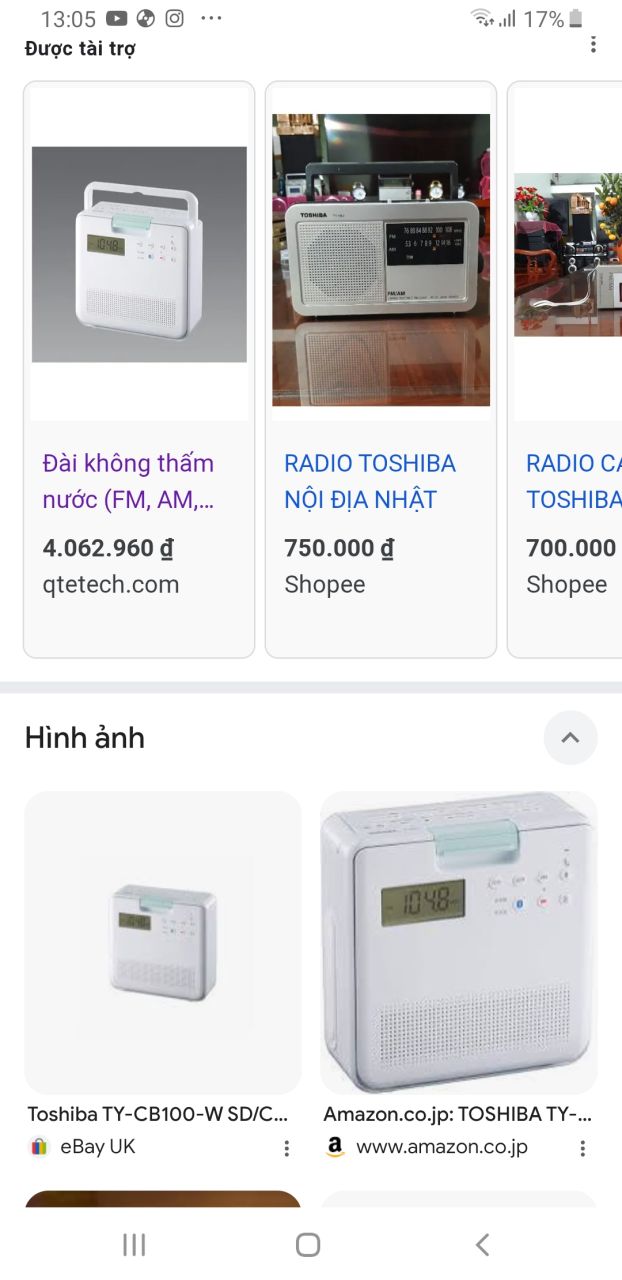Go back using the system back button

pos(482,1244)
